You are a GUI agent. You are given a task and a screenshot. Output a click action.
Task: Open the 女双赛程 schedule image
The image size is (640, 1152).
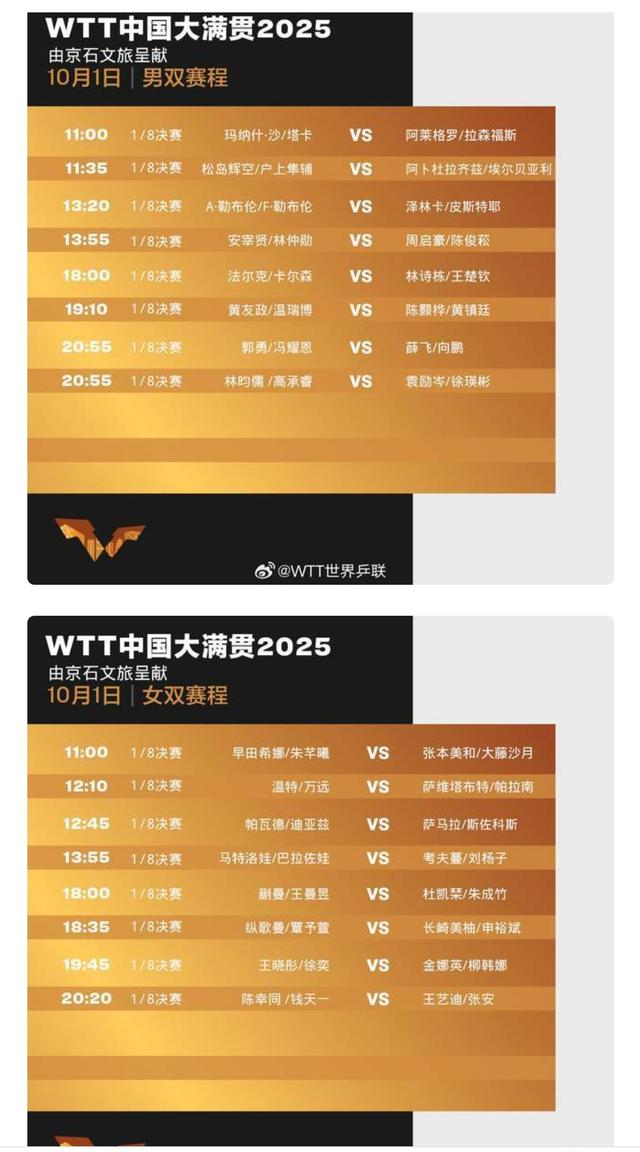(320, 880)
